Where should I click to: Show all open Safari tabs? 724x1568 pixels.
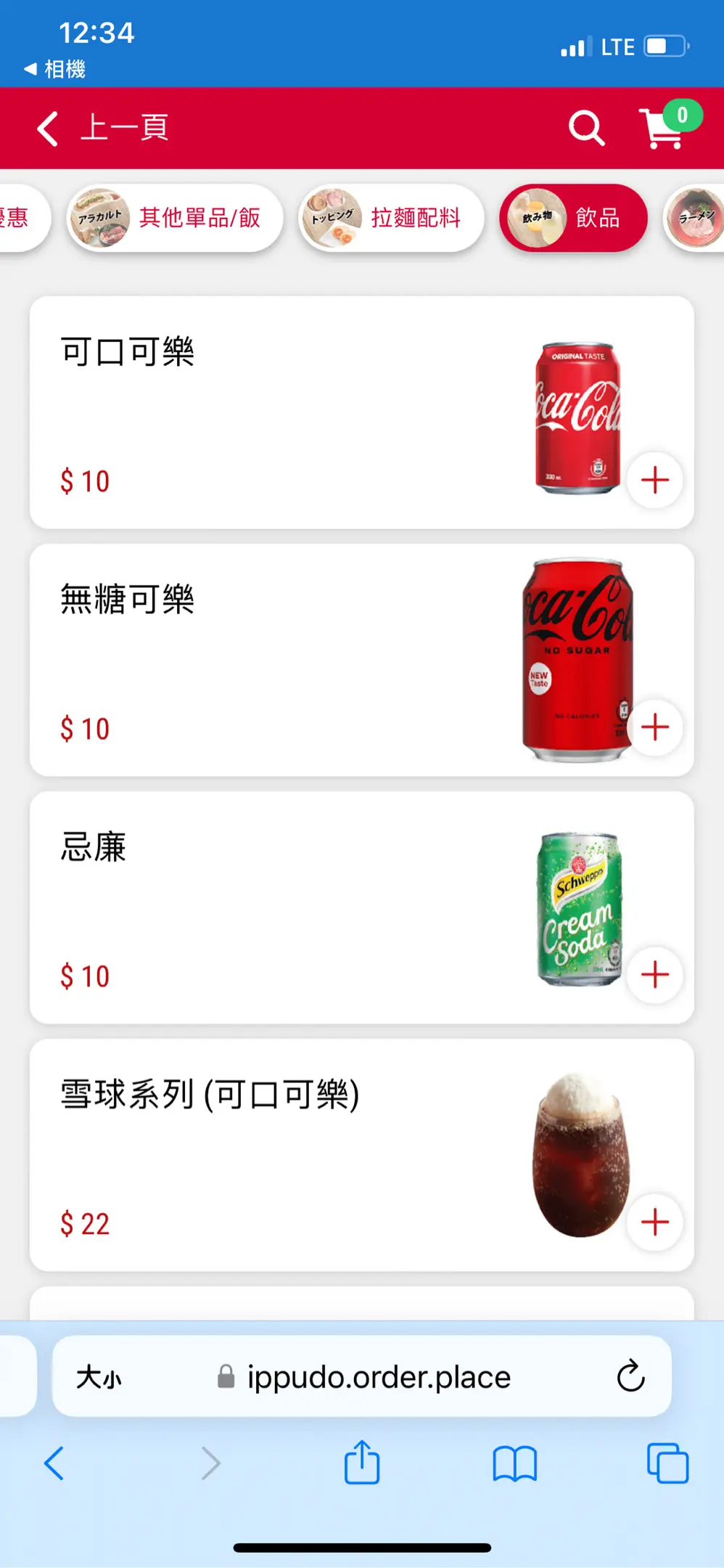(x=667, y=1464)
